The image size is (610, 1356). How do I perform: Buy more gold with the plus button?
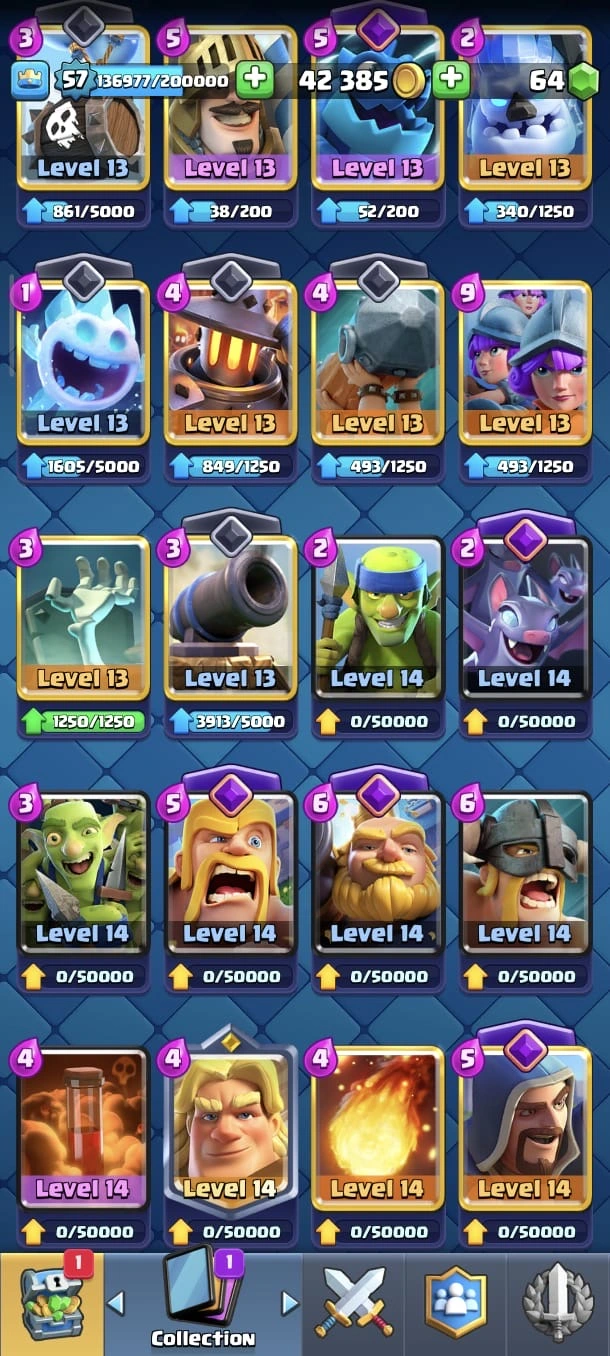[451, 80]
